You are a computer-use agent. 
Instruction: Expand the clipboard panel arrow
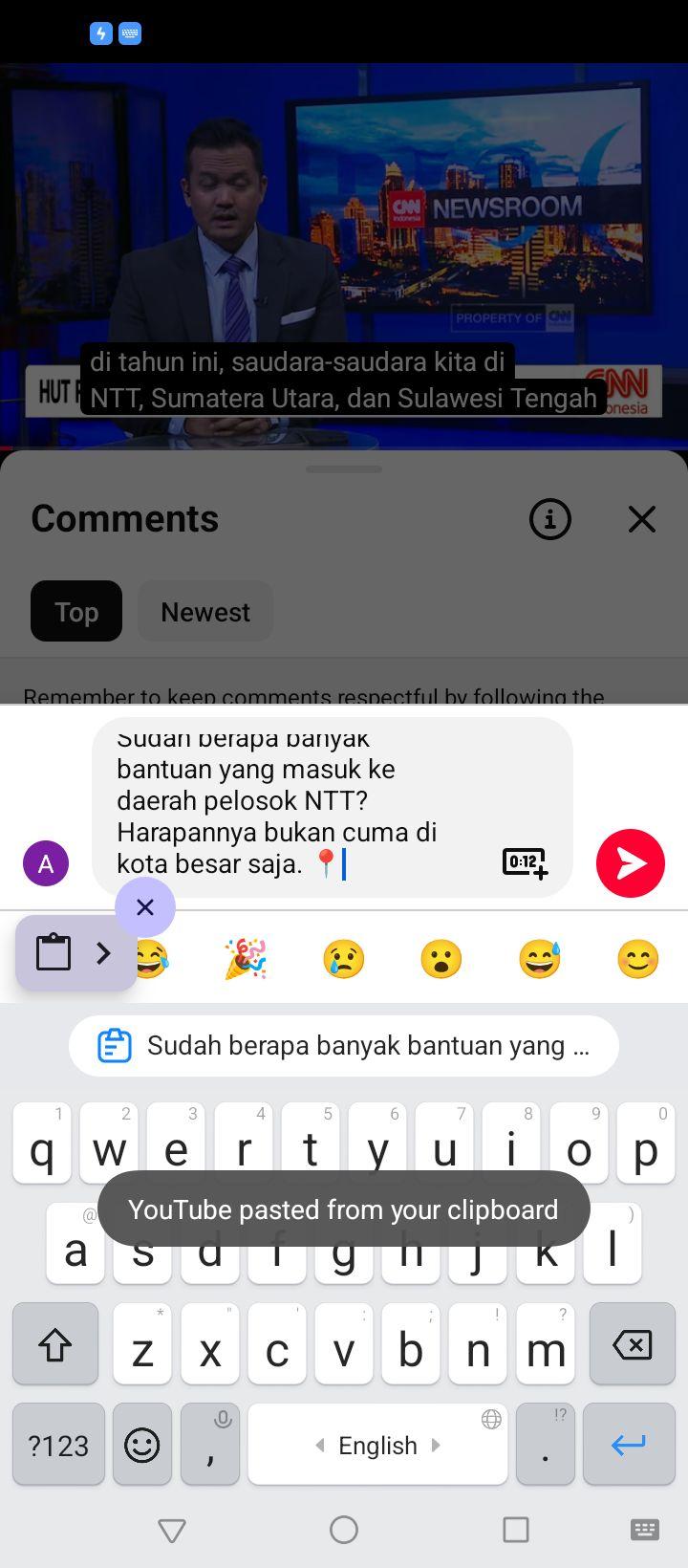[103, 952]
